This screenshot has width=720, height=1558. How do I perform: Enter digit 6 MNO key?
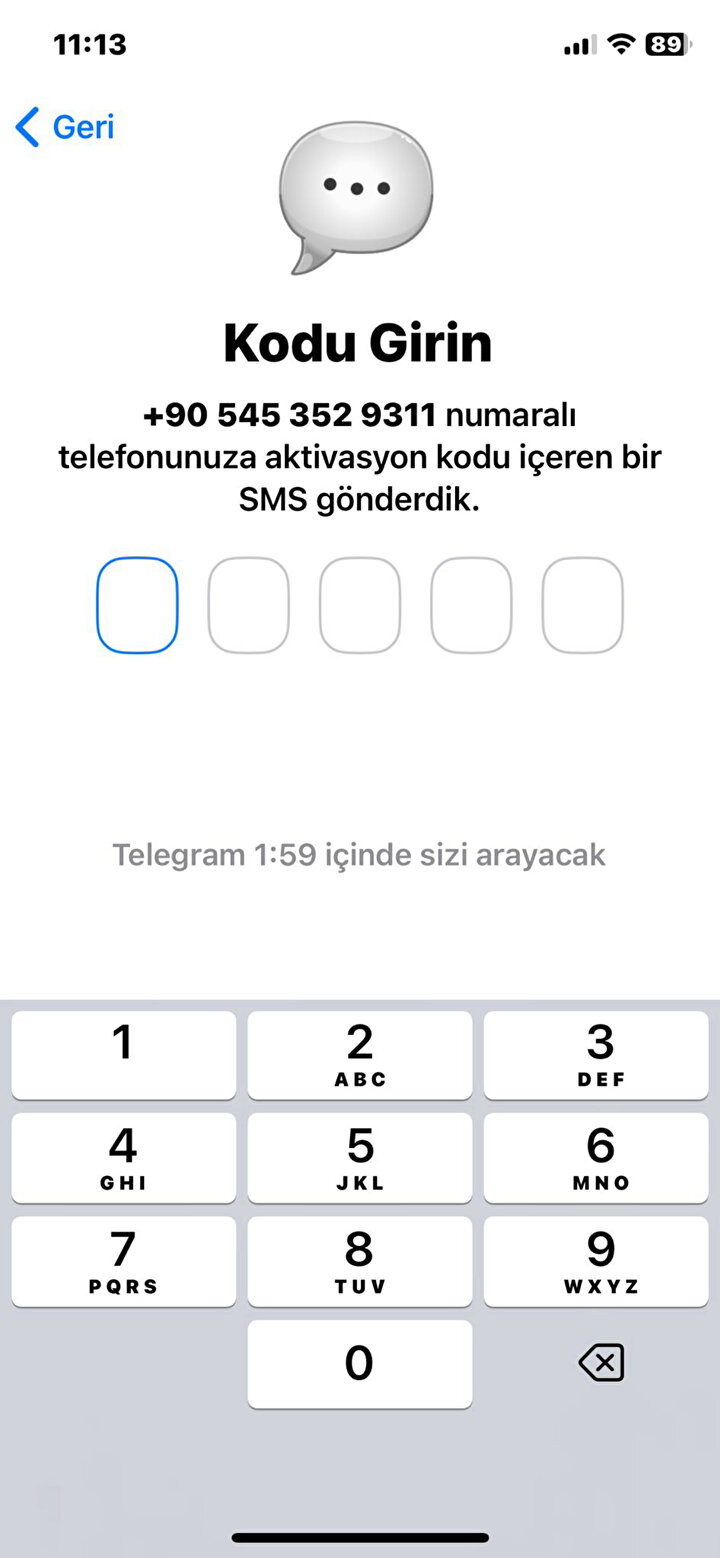[x=596, y=1157]
